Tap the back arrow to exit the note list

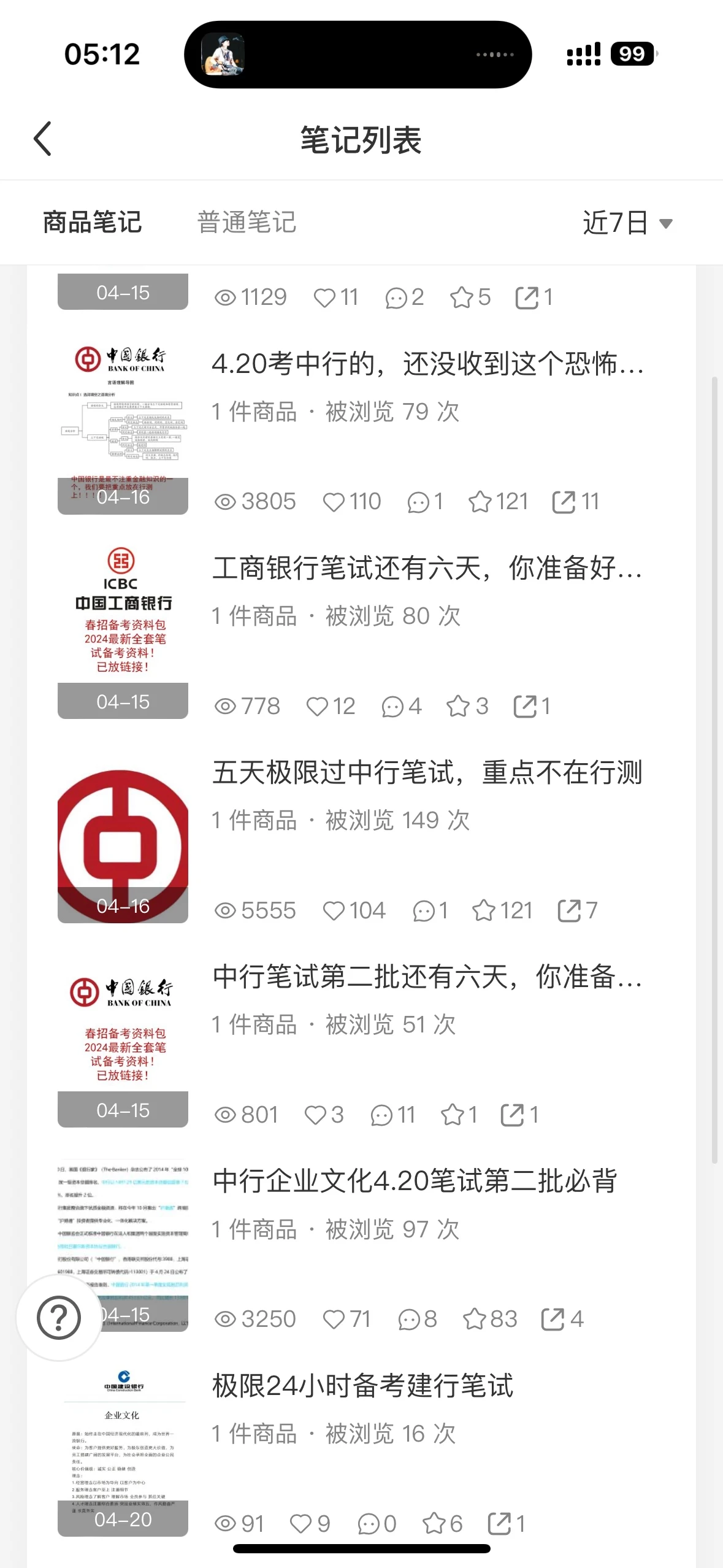42,139
